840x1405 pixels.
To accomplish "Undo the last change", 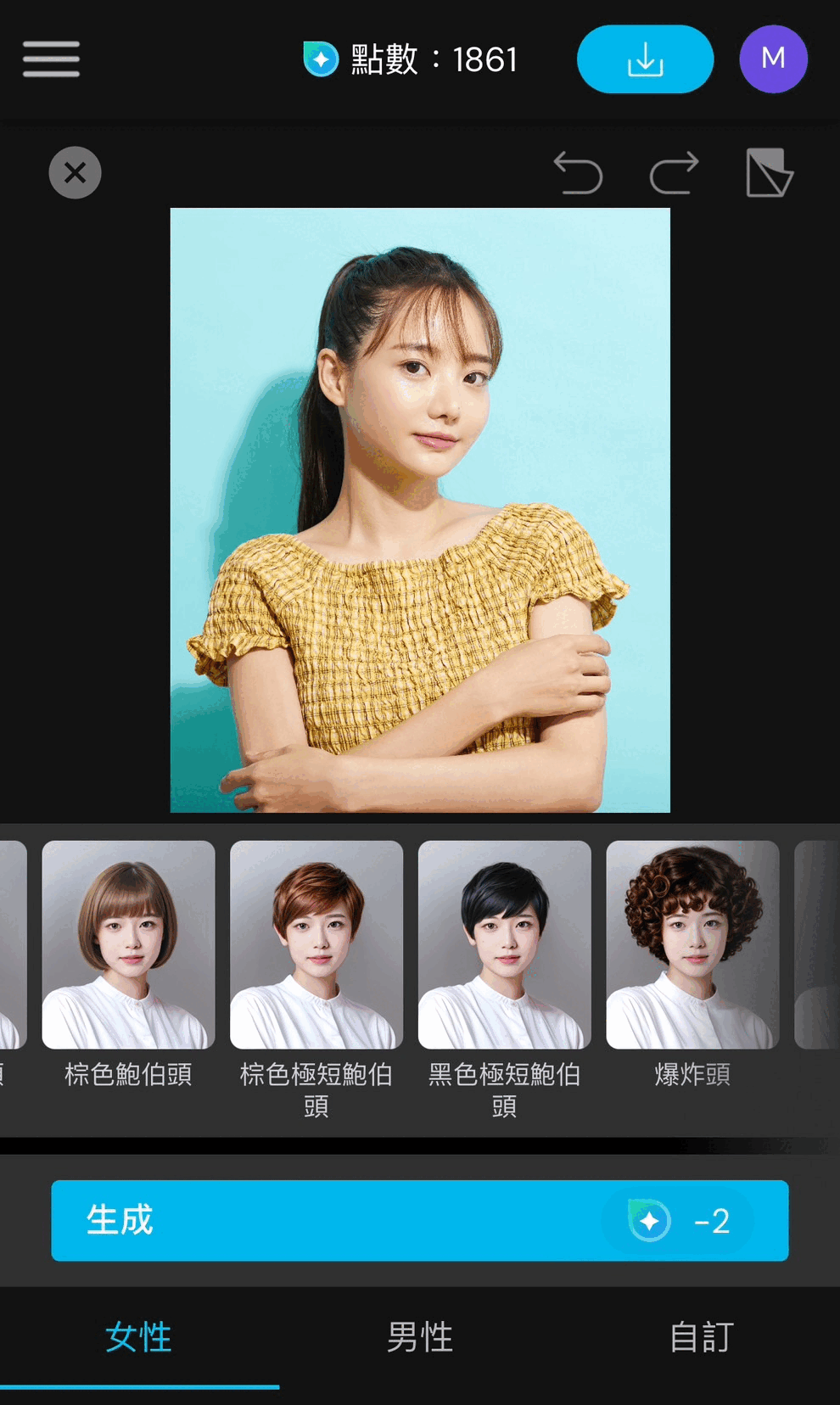I will [x=579, y=173].
